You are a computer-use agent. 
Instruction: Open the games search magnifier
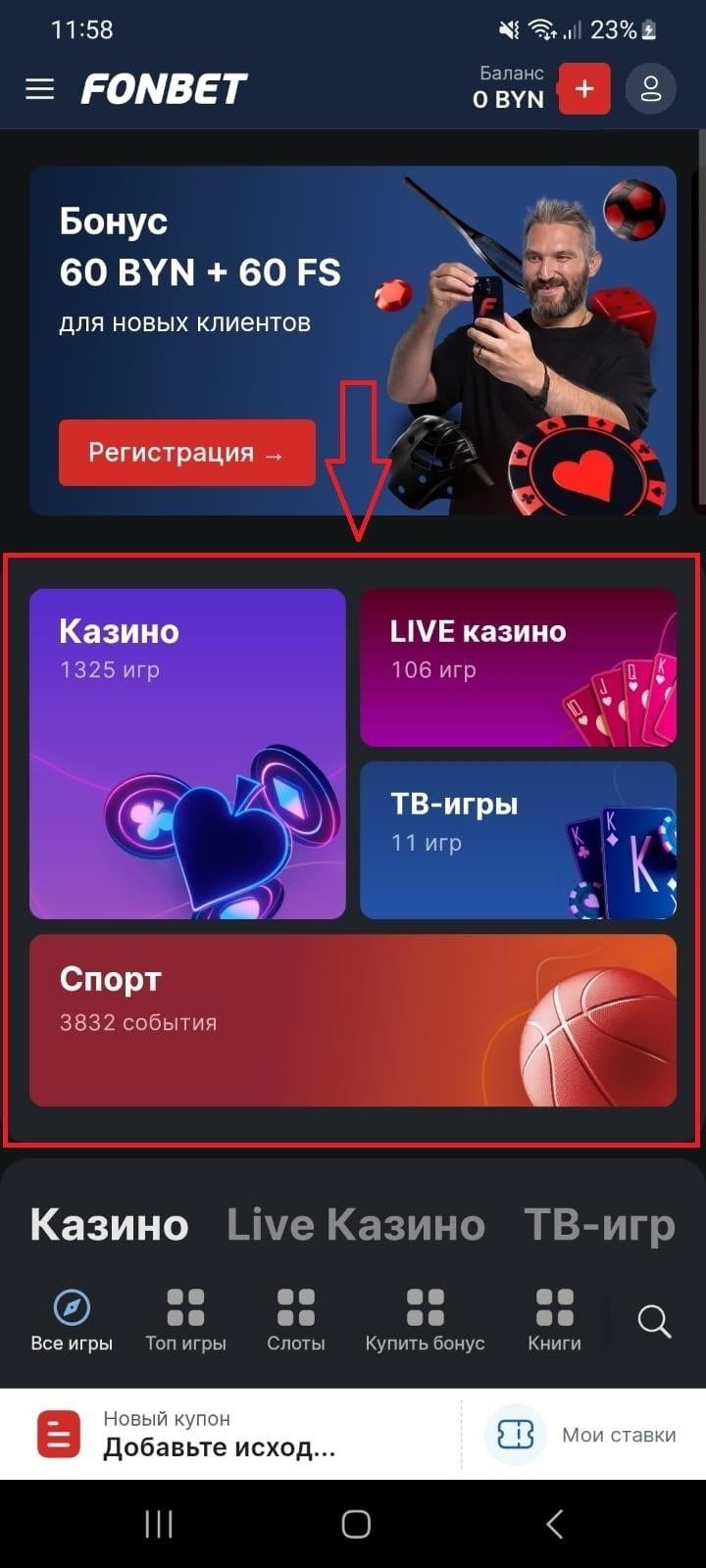(654, 1321)
